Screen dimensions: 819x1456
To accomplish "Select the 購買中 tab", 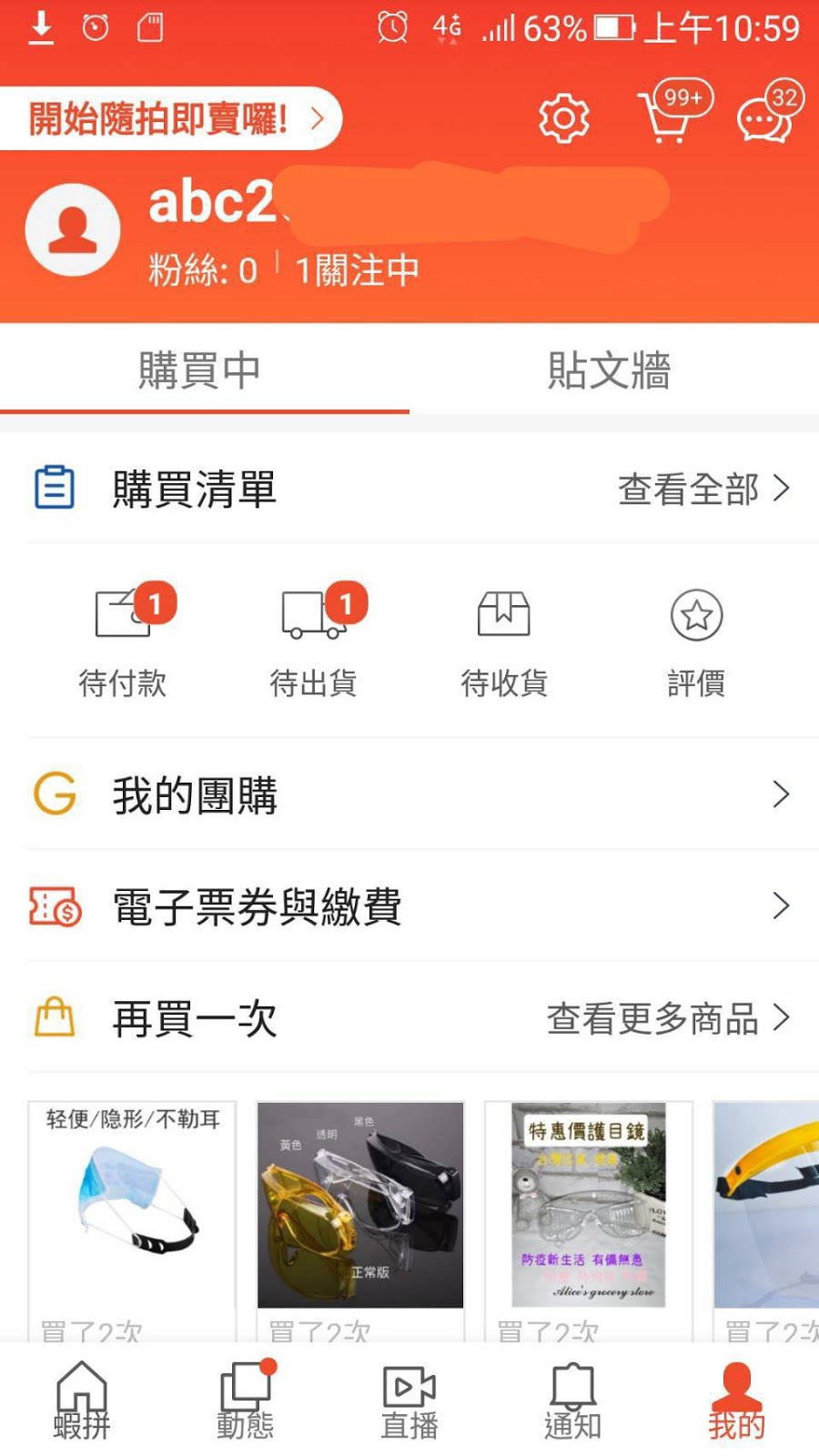I will click(200, 370).
